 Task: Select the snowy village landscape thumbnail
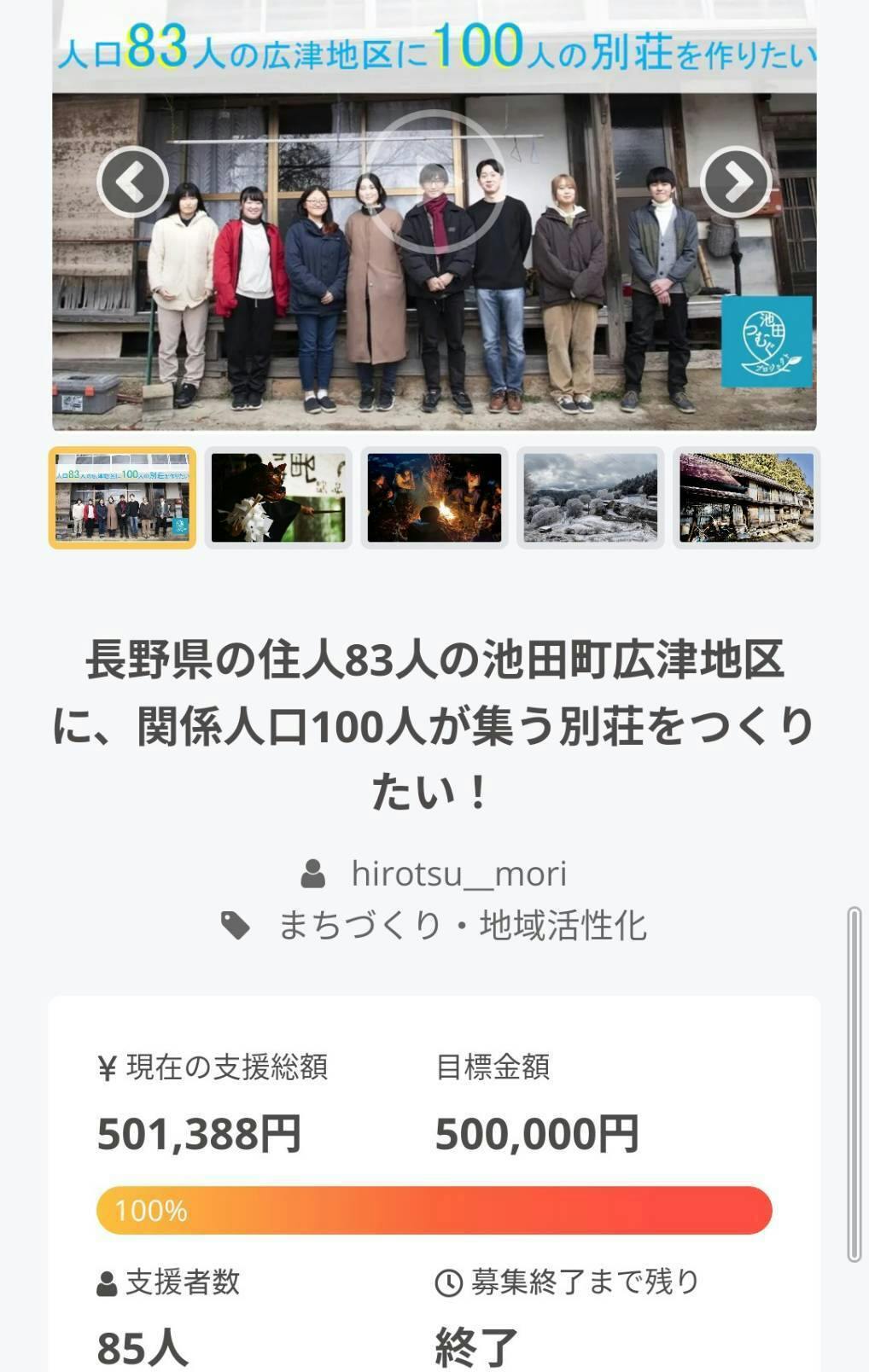coord(591,497)
